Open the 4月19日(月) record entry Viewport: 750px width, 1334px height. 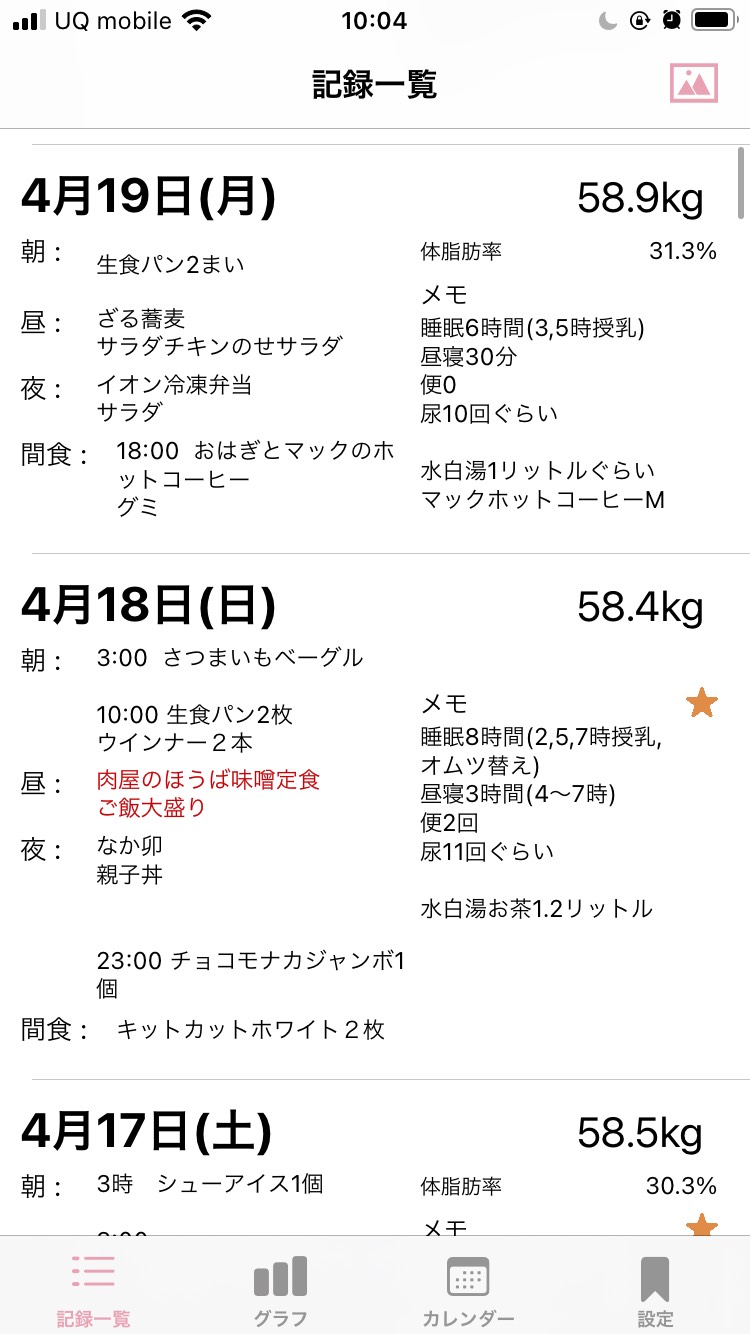[x=375, y=349]
